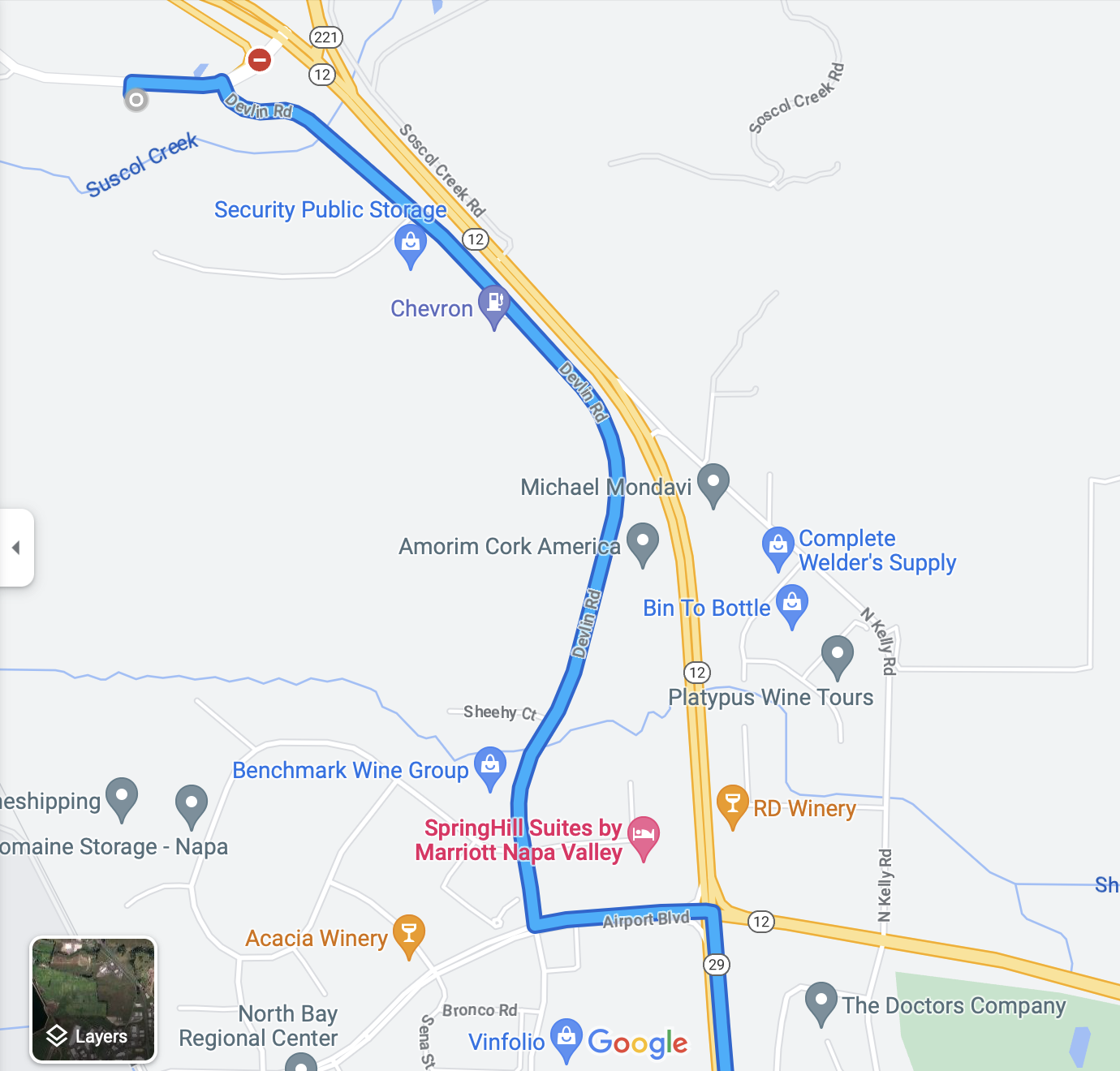This screenshot has width=1120, height=1071.
Task: Select SpringHill Suites by Marriott hotel pin
Action: pyautogui.click(x=644, y=836)
